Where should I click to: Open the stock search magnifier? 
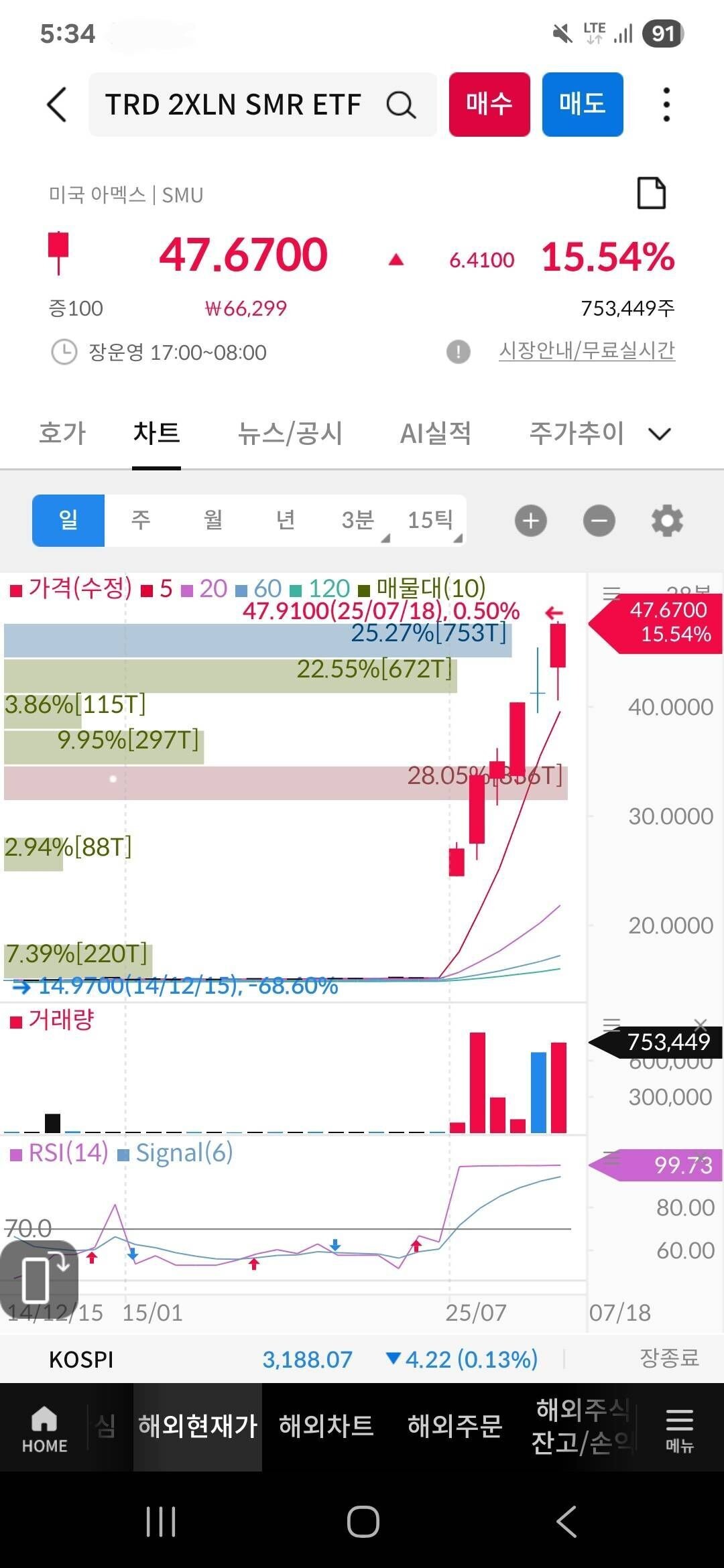click(x=400, y=105)
